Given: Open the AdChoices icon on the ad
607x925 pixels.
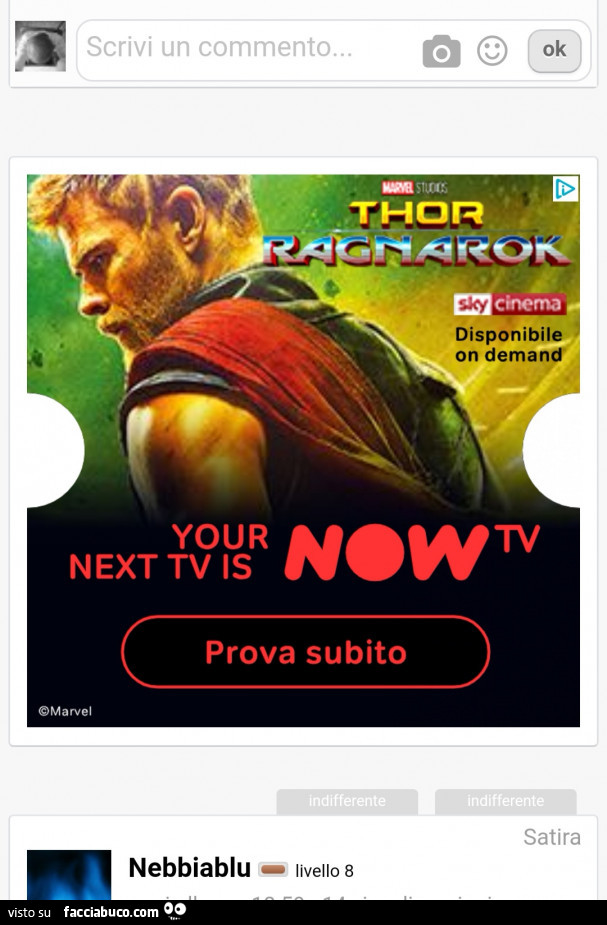Looking at the screenshot, I should pyautogui.click(x=566, y=188).
